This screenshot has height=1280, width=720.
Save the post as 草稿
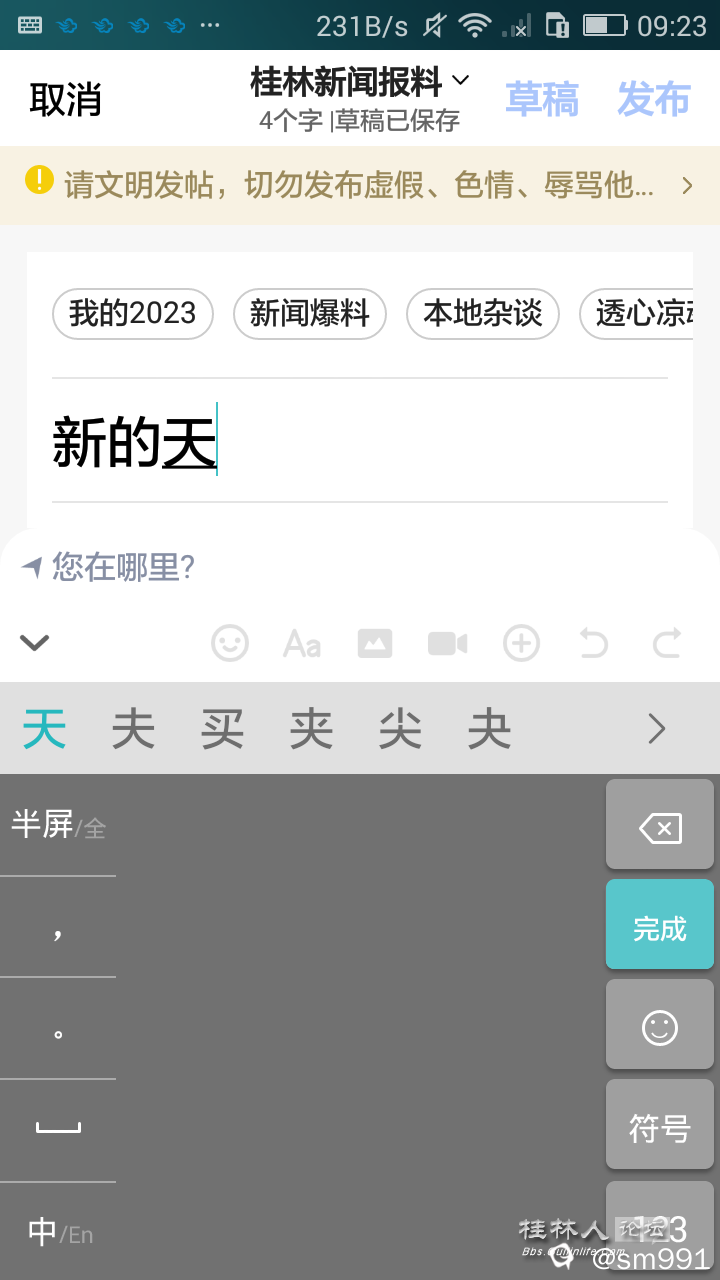(x=542, y=99)
